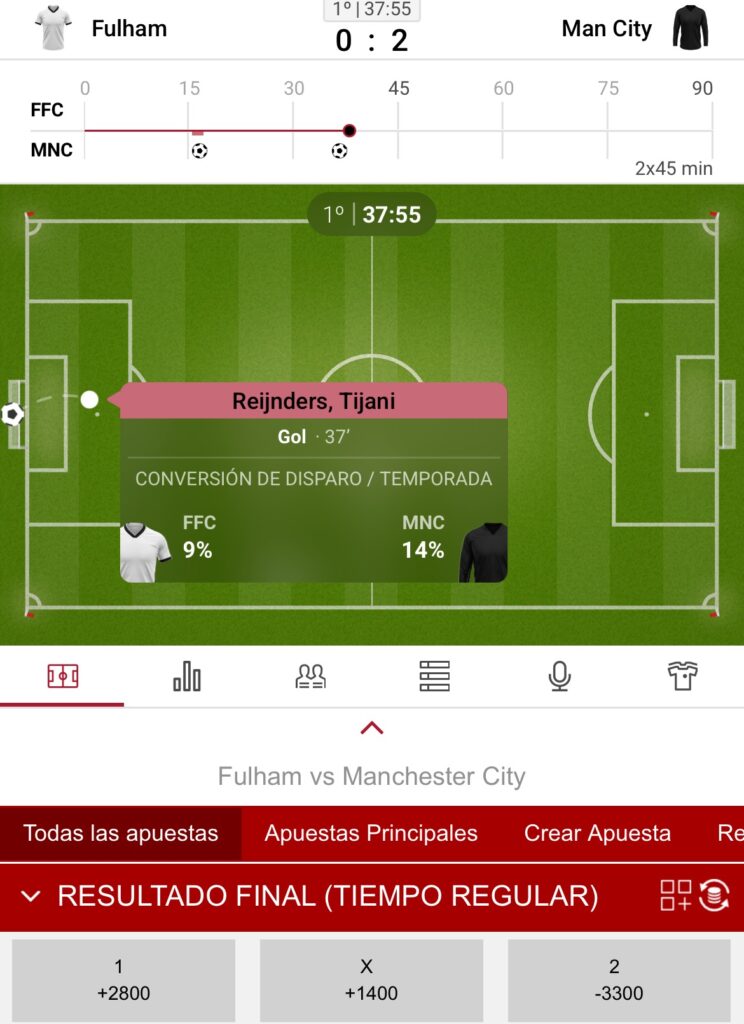Image resolution: width=744 pixels, height=1024 pixels.
Task: Tap the 37' goal marker on timeline
Action: coord(339,151)
